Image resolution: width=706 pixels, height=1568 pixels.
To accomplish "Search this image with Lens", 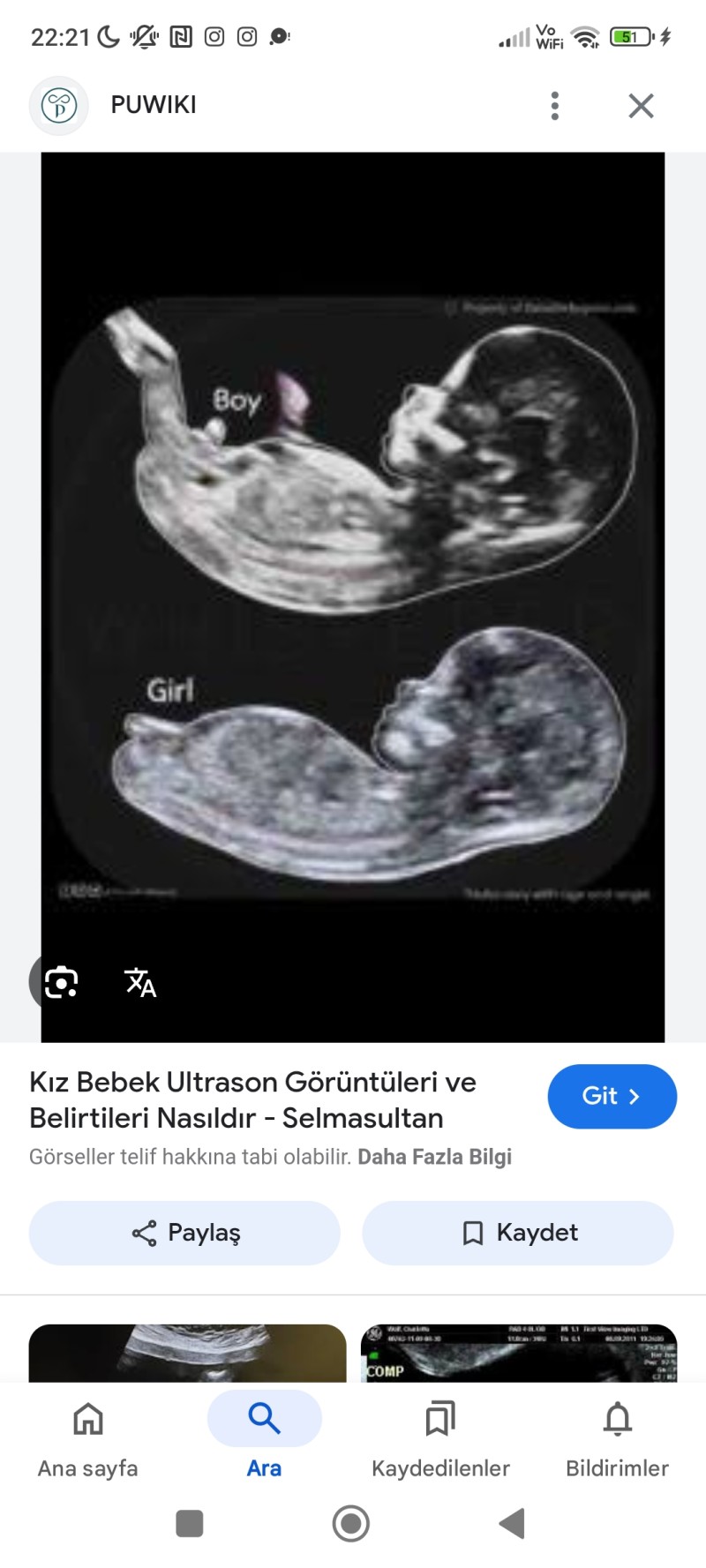I will pyautogui.click(x=61, y=981).
